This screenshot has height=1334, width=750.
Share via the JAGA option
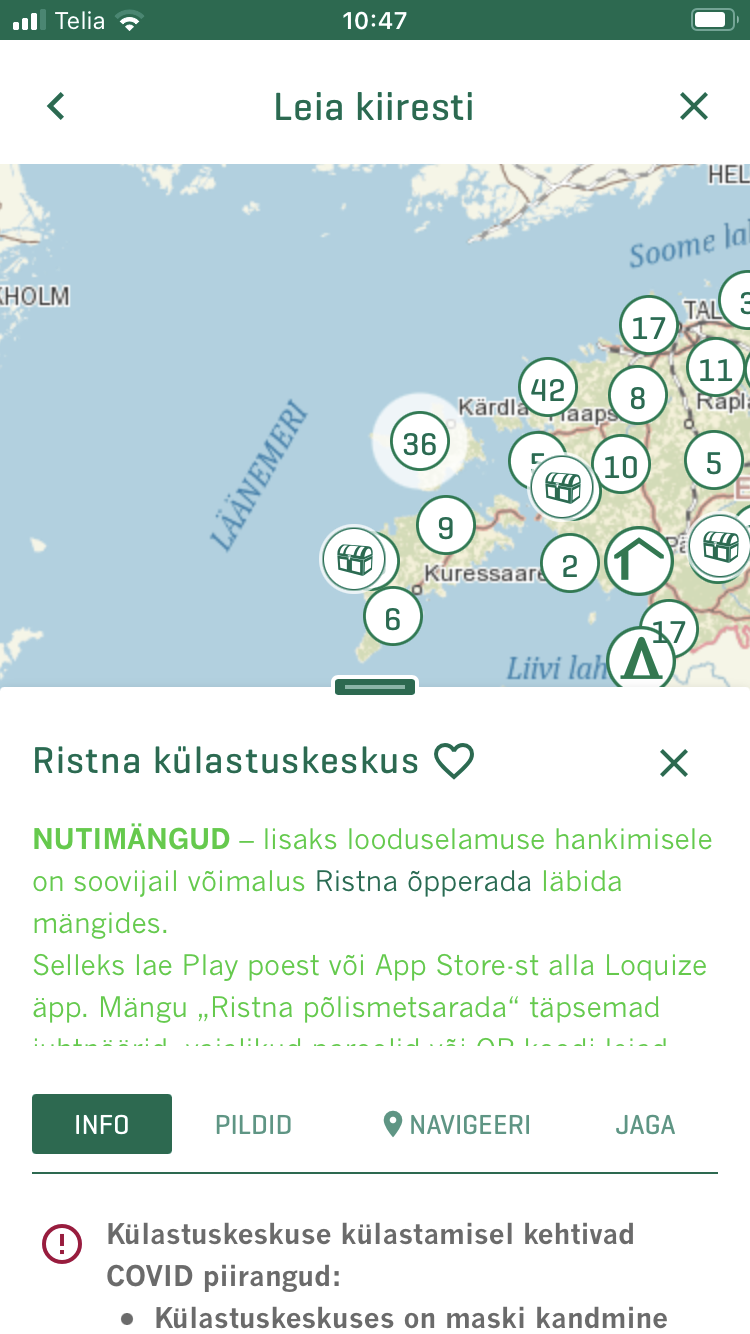645,1124
